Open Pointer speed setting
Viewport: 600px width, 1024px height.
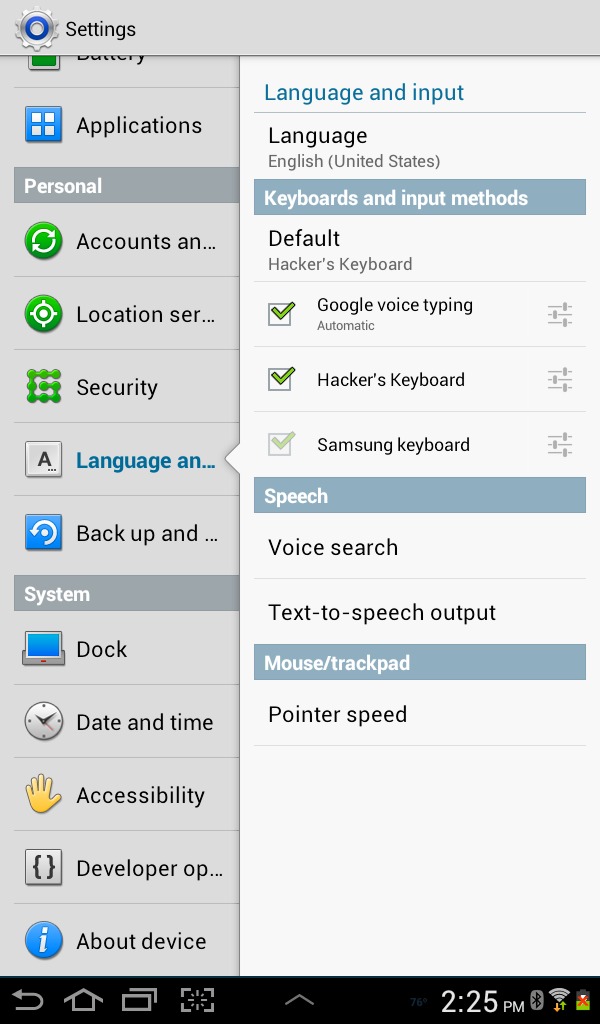(x=420, y=714)
